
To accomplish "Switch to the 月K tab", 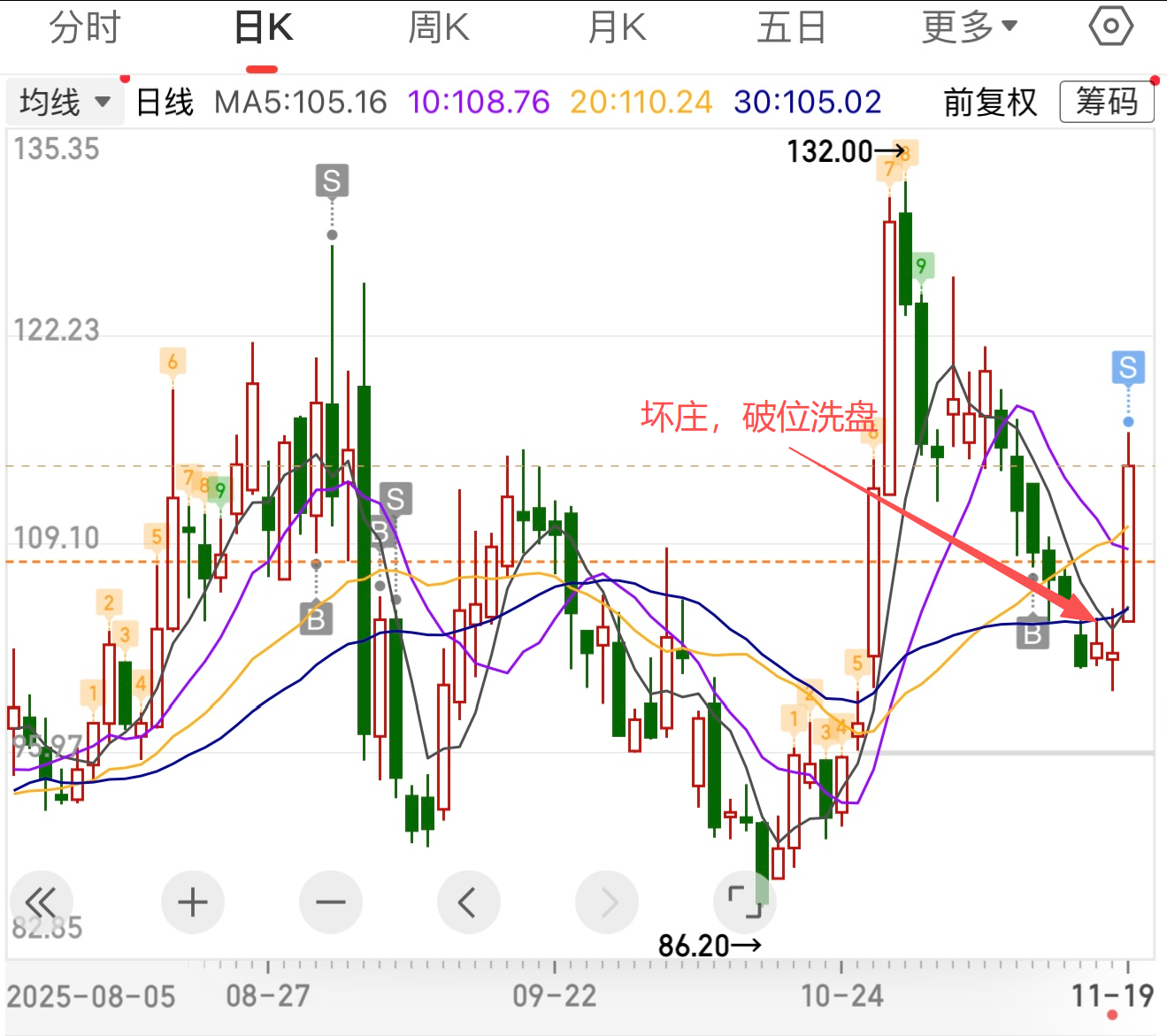I will (x=617, y=28).
